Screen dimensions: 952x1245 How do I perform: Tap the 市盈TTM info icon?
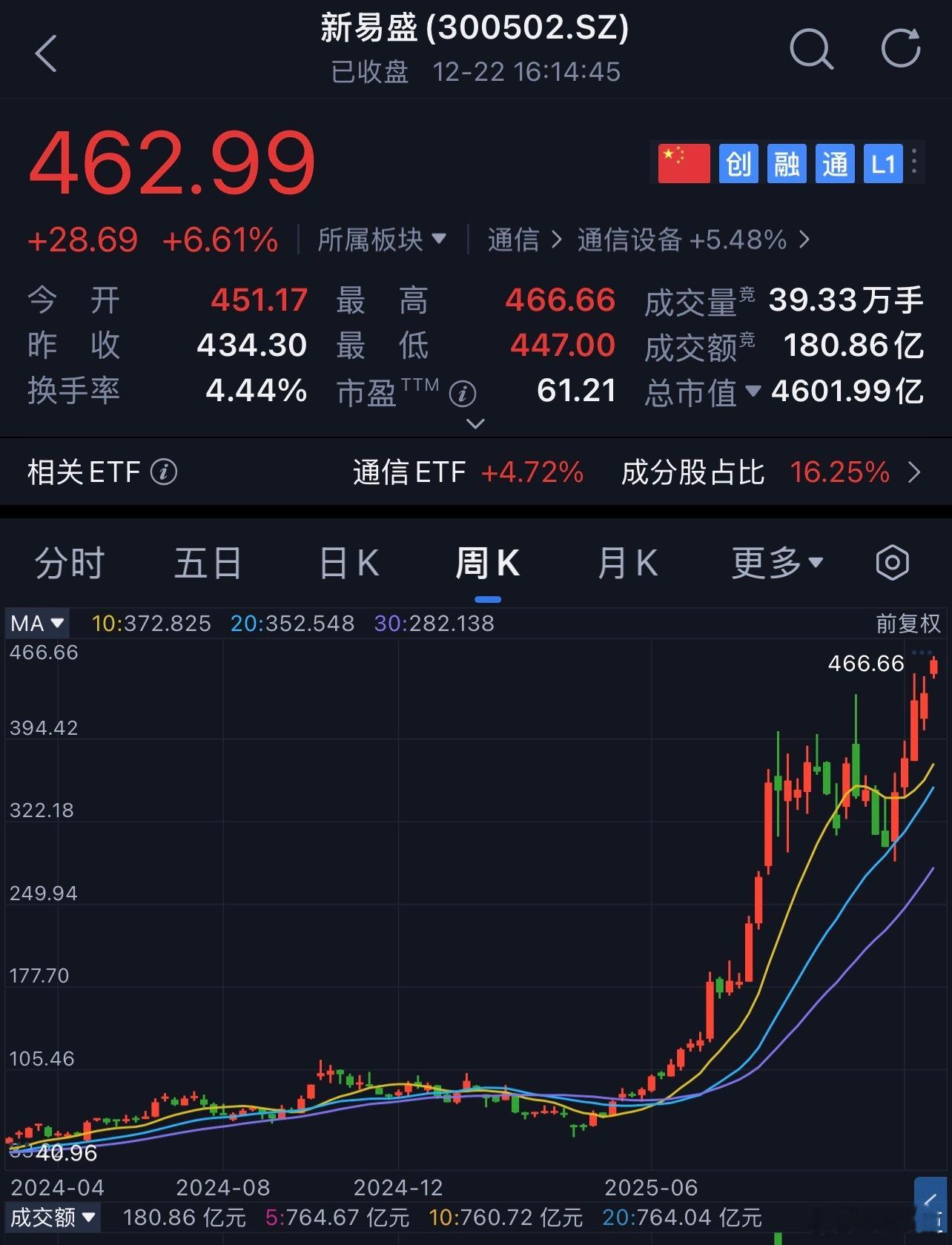pos(461,394)
